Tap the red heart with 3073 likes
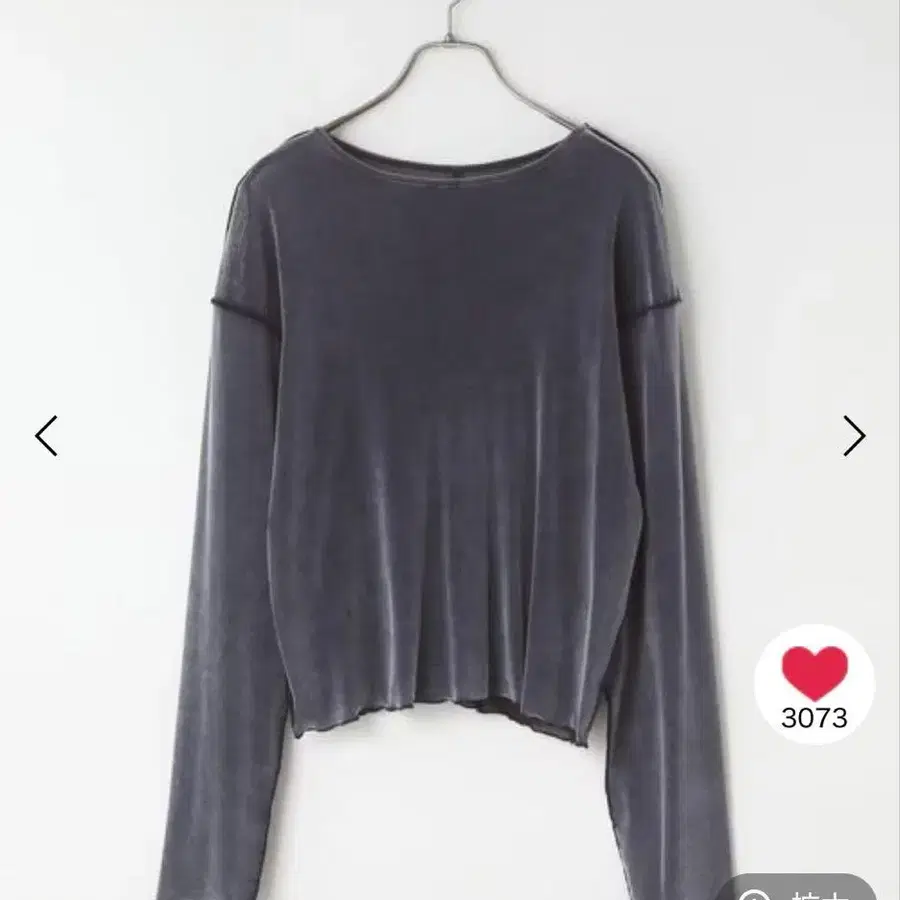900x900 pixels. point(814,672)
